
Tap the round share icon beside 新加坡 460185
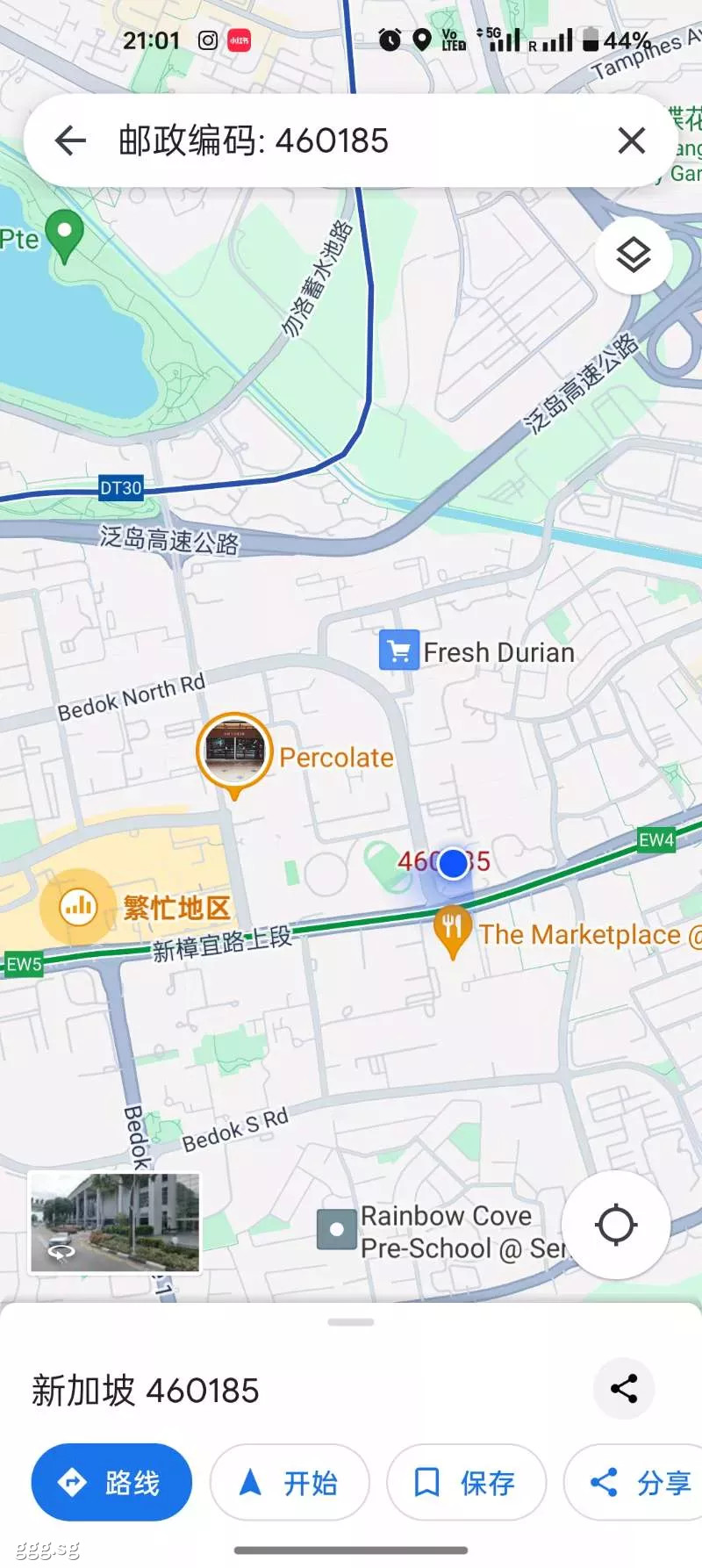[624, 1389]
